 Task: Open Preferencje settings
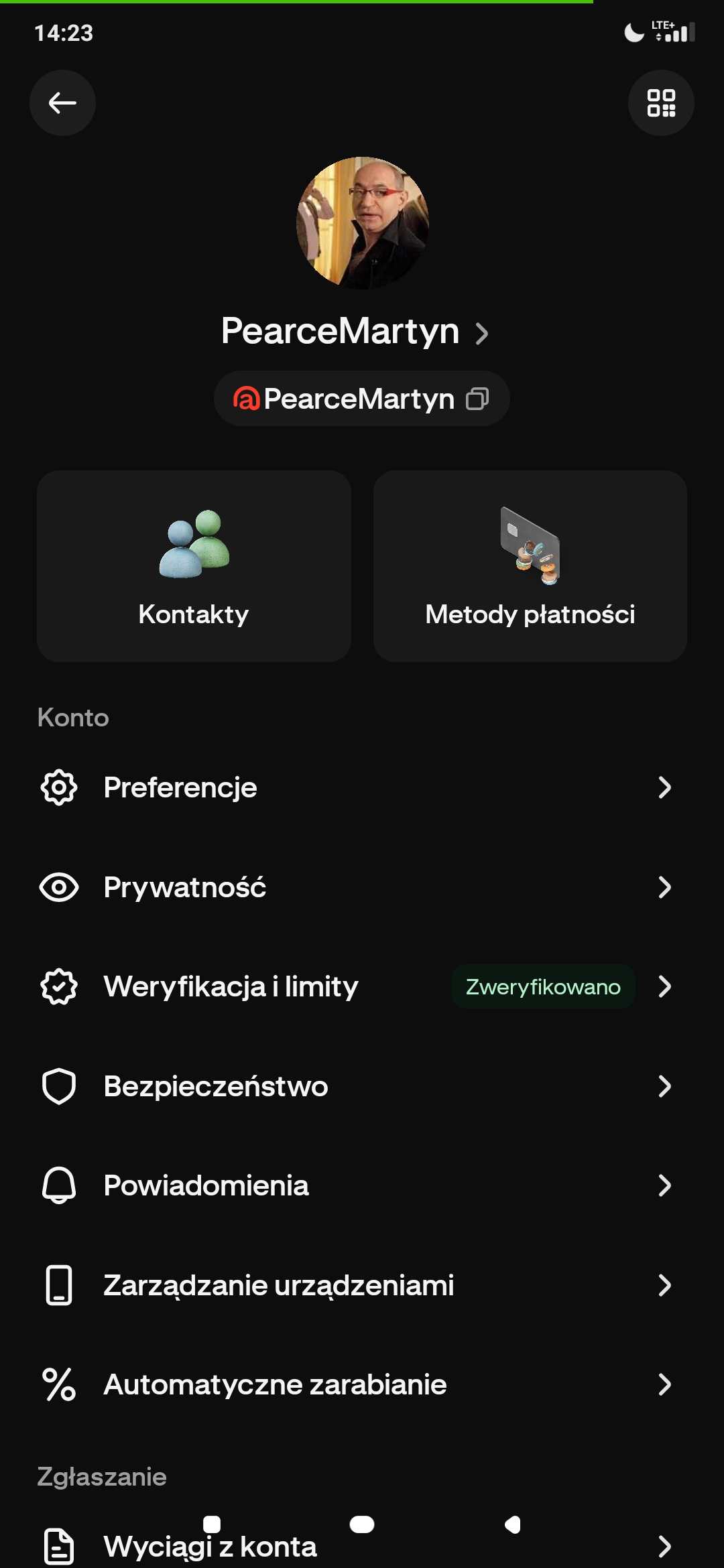coord(355,787)
